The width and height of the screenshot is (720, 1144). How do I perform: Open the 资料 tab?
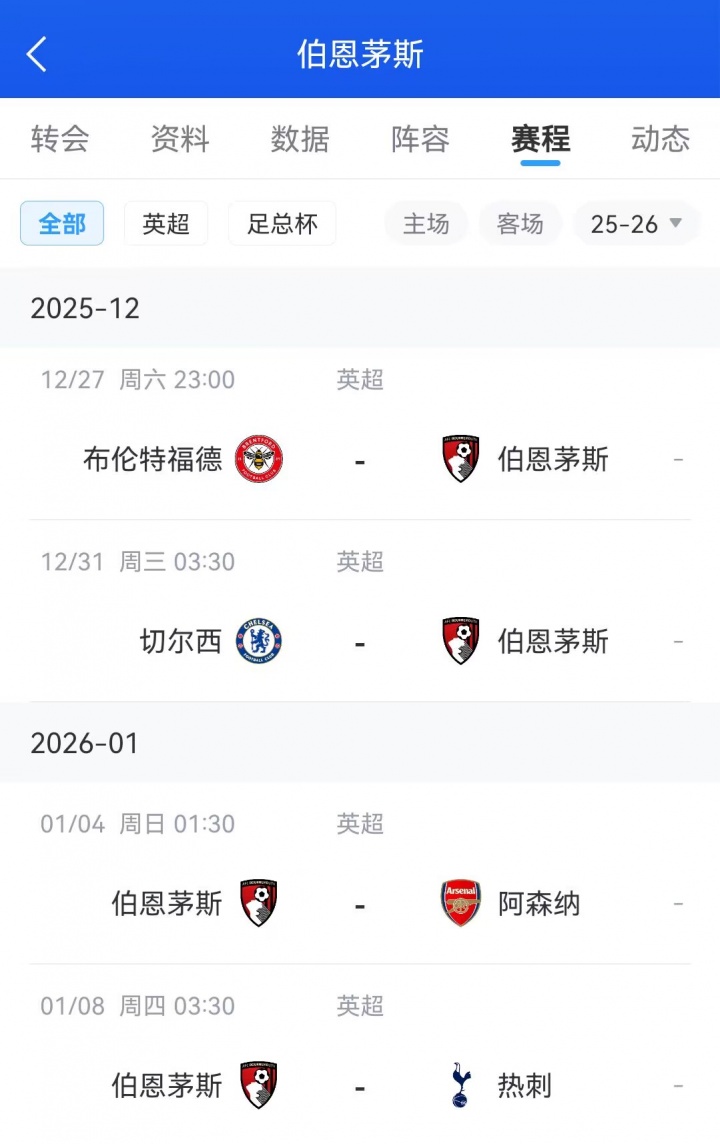coord(180,139)
